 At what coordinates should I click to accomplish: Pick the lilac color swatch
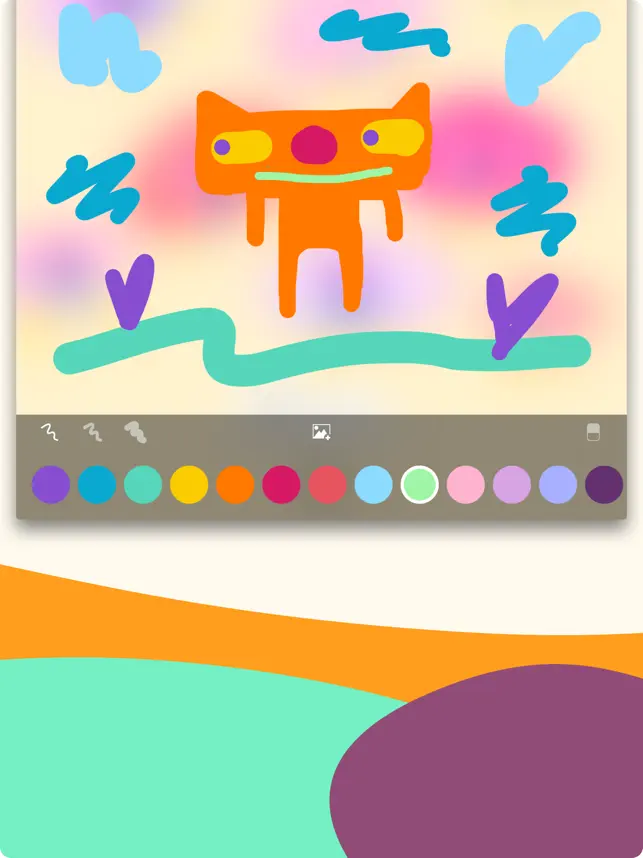(511, 484)
